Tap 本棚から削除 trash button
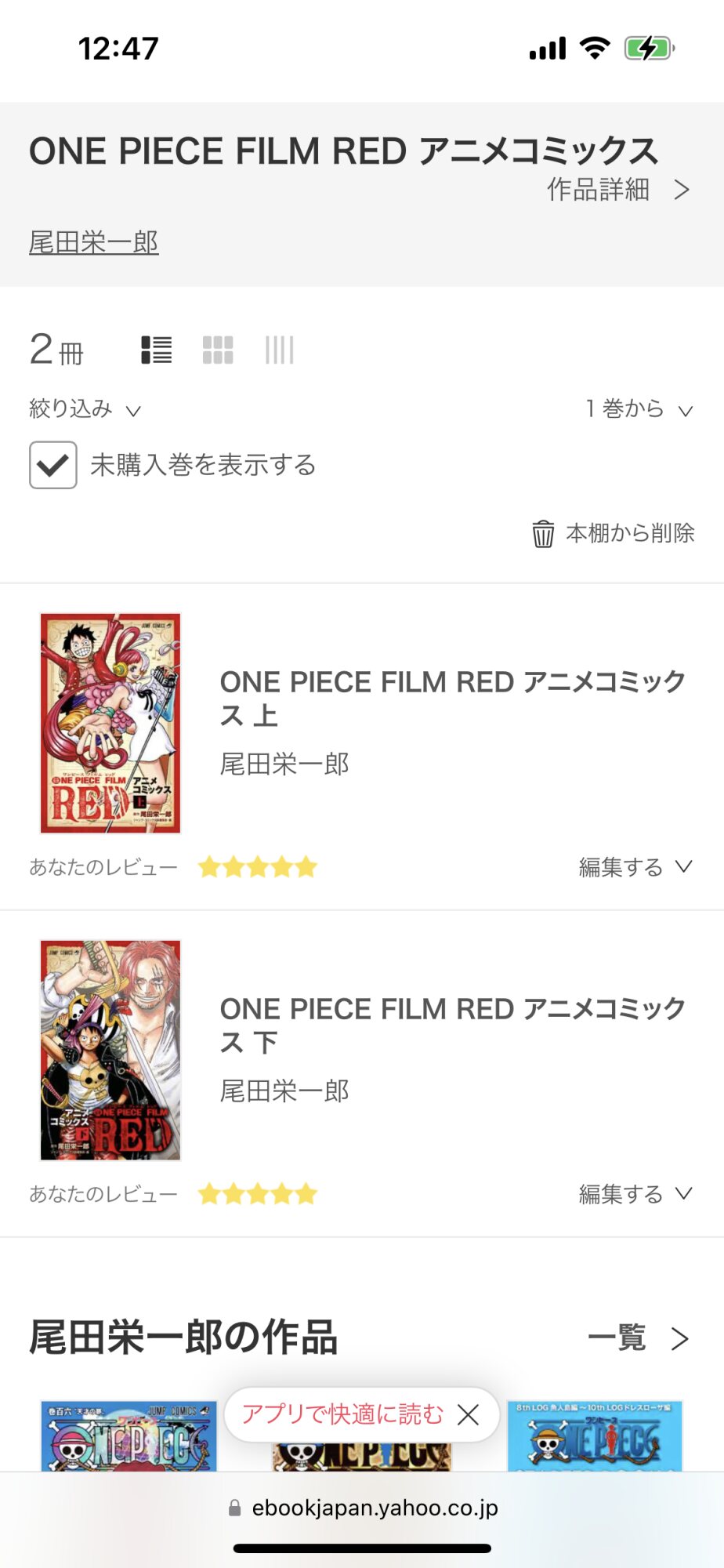The image size is (724, 1568). click(614, 533)
